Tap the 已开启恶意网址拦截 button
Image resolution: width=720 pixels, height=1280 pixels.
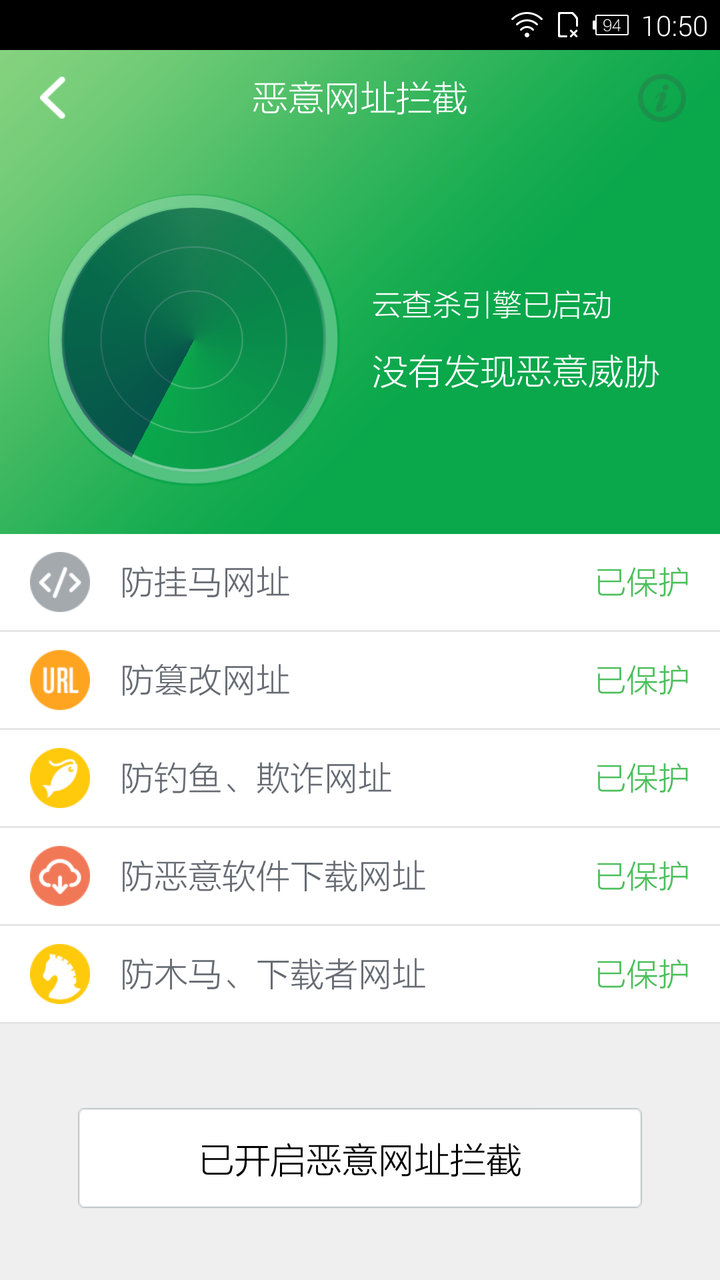coord(360,1158)
